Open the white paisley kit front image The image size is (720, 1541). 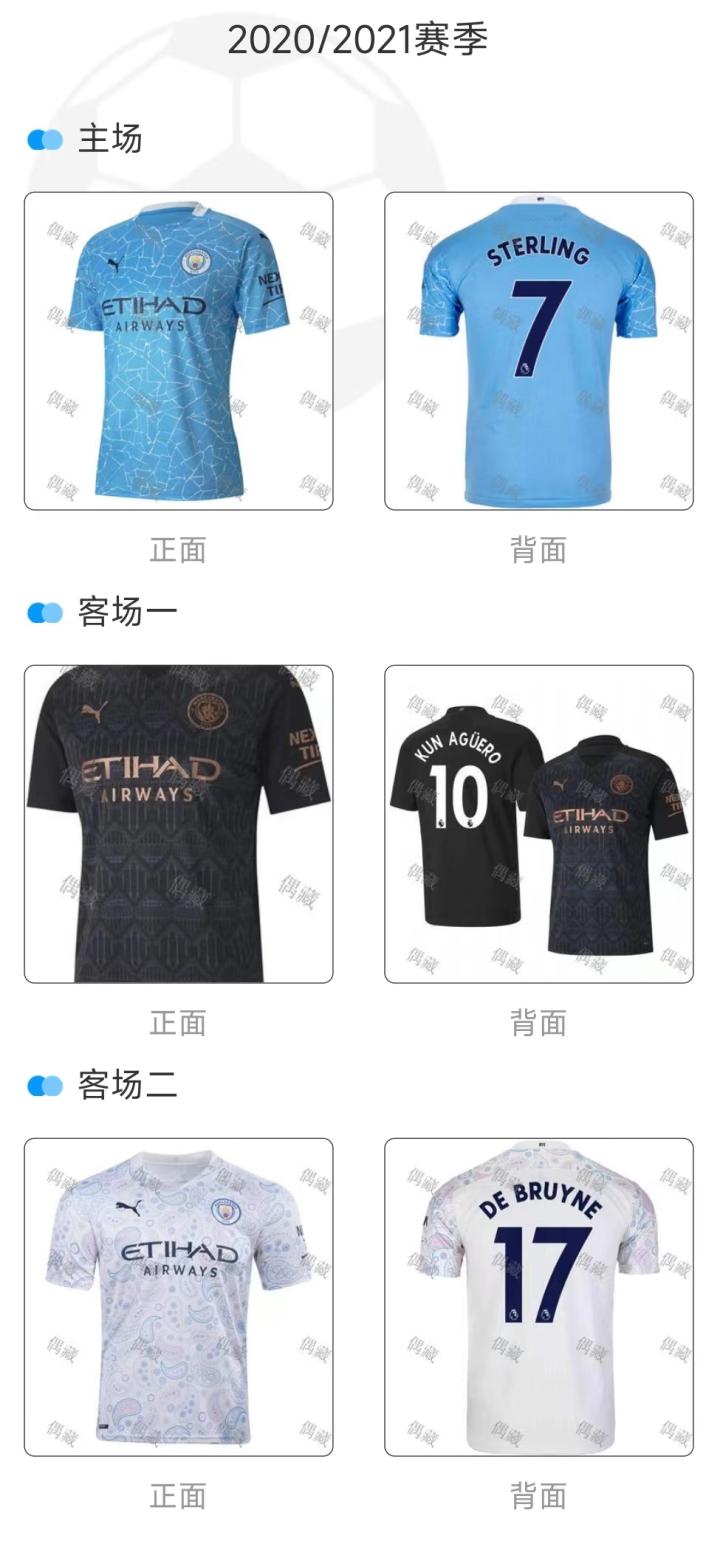pos(178,1297)
